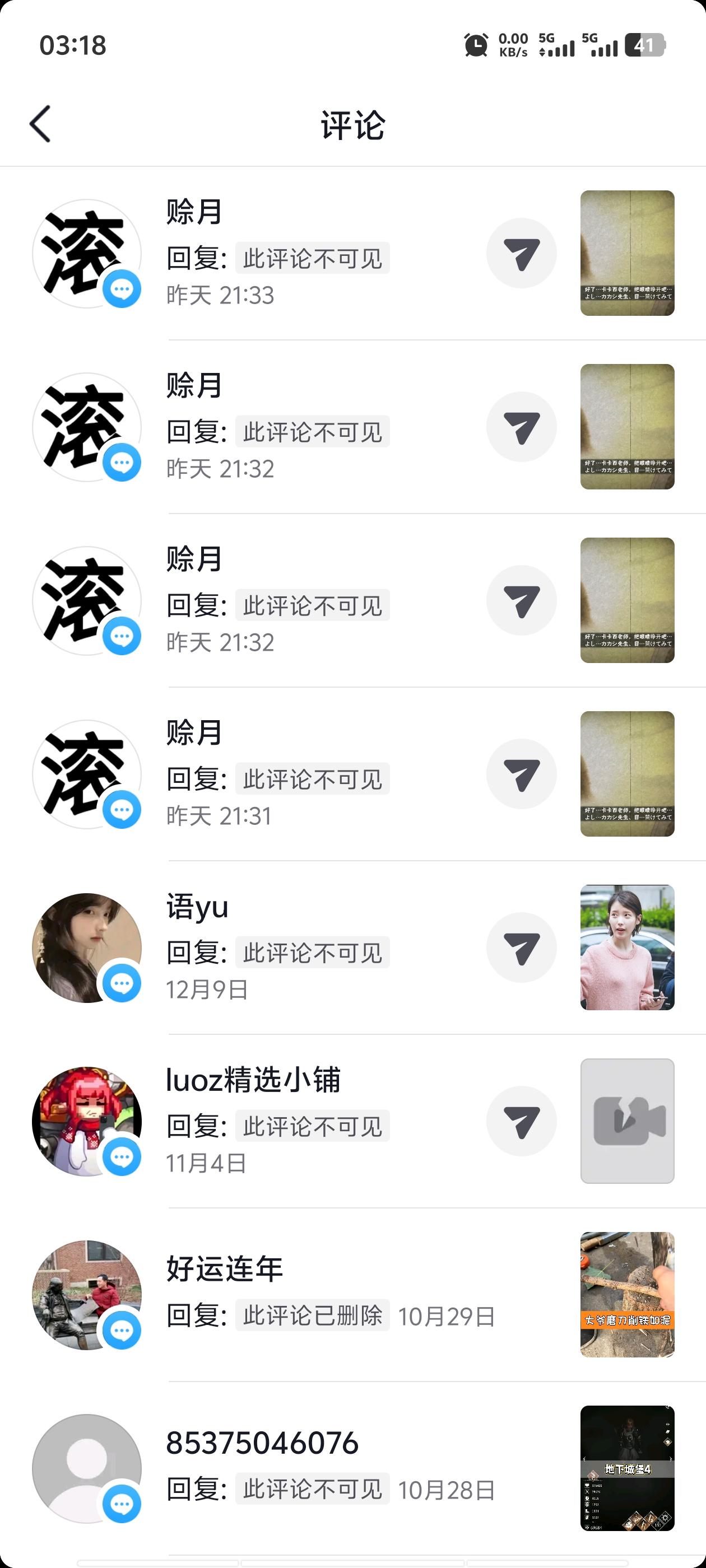Go back from the 评论 page
Image resolution: width=706 pixels, height=1568 pixels.
[40, 124]
